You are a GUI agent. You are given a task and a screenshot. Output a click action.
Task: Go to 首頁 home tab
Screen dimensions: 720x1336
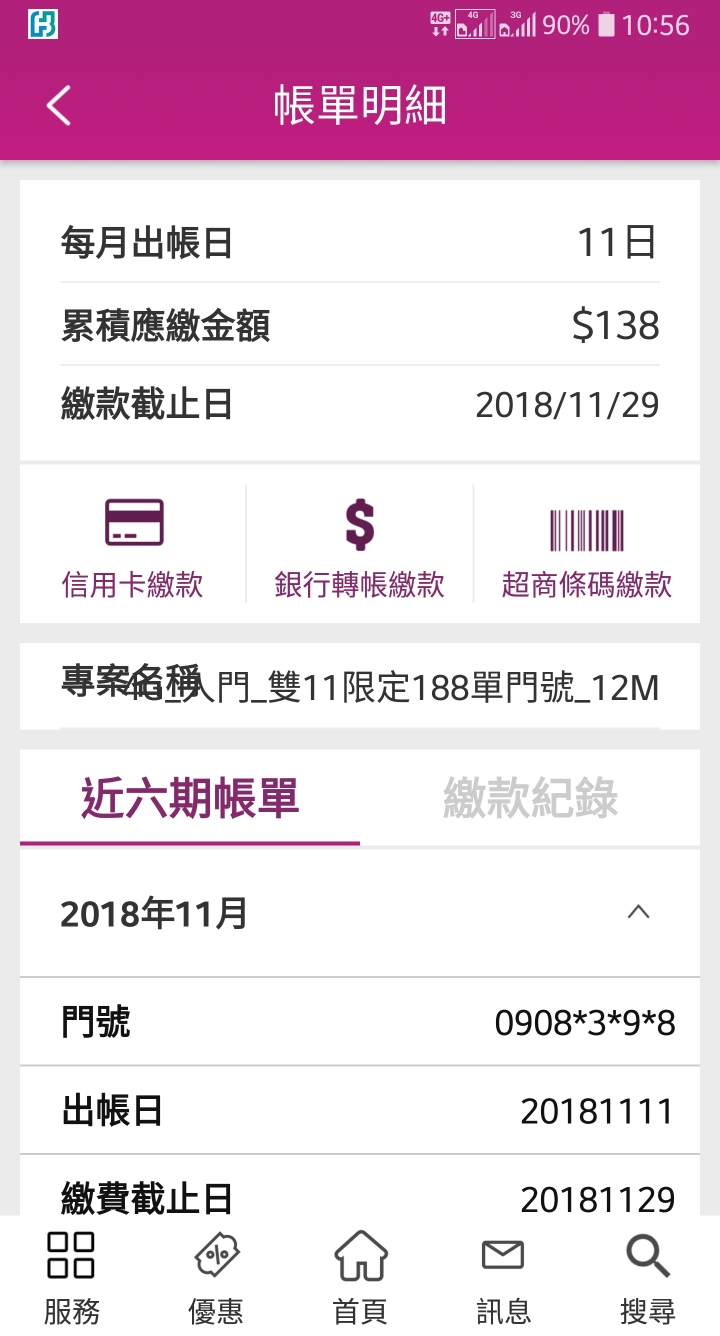click(x=360, y=1277)
